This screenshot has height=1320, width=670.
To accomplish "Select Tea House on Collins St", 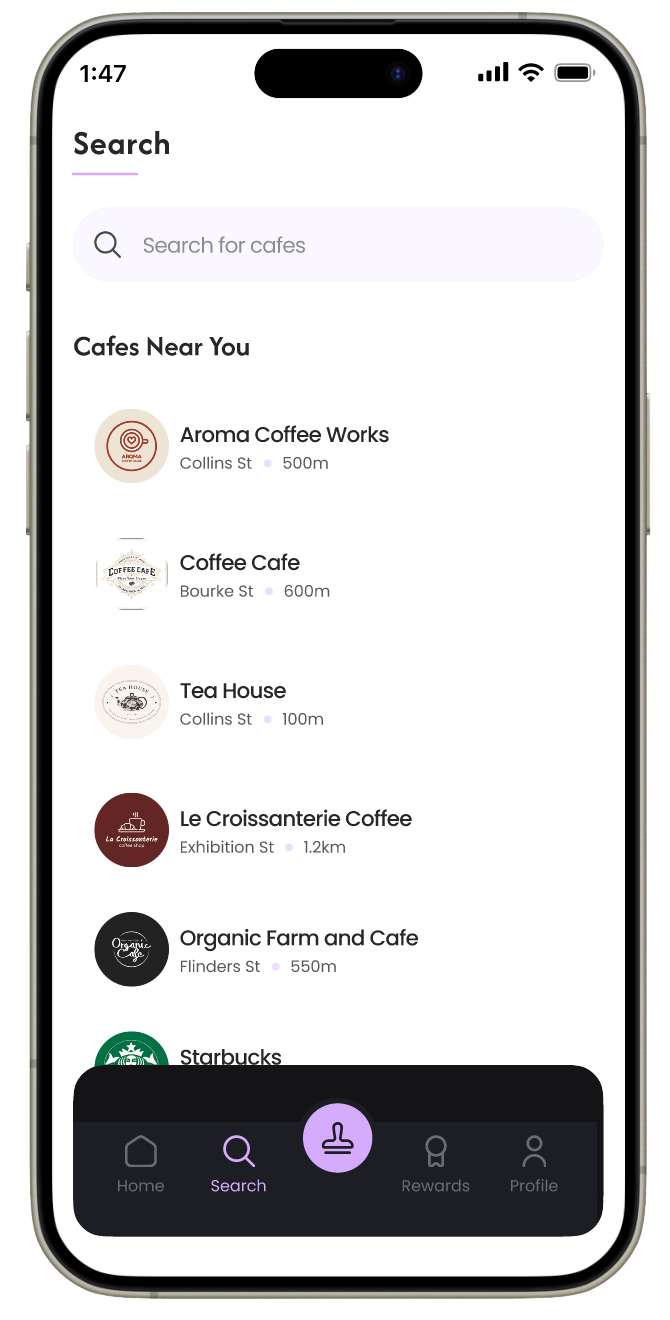I will tap(338, 702).
